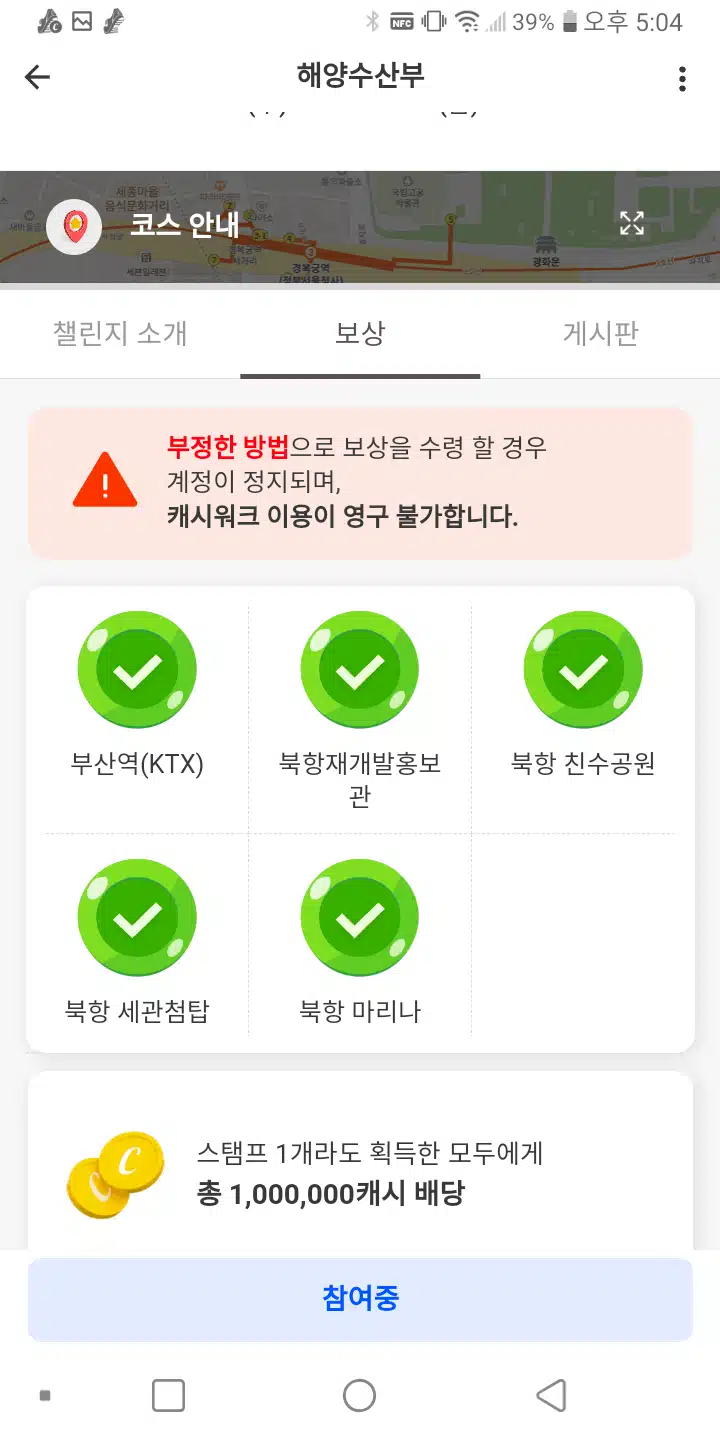
Task: Tap the 참여중 button
Action: [x=360, y=1299]
